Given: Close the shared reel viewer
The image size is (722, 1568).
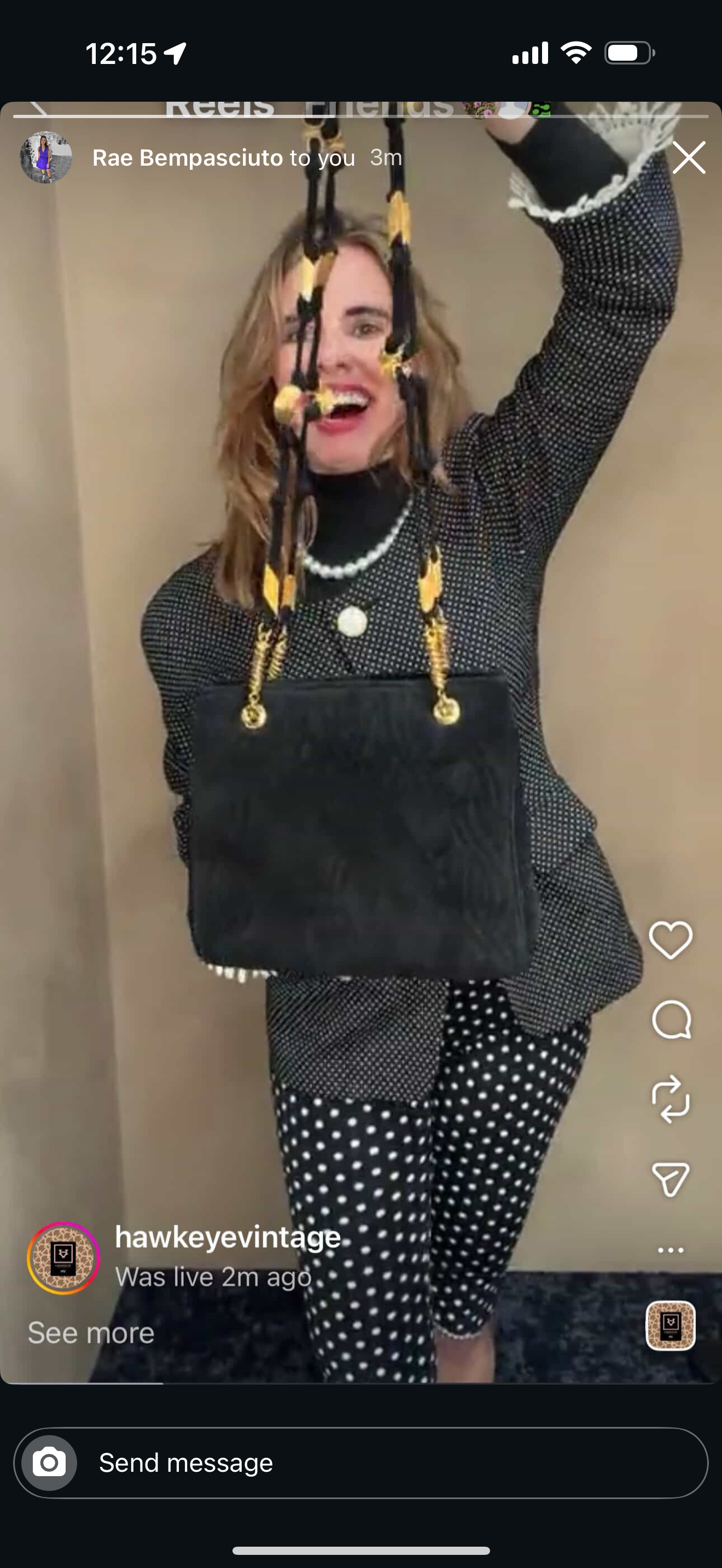Looking at the screenshot, I should pos(689,157).
